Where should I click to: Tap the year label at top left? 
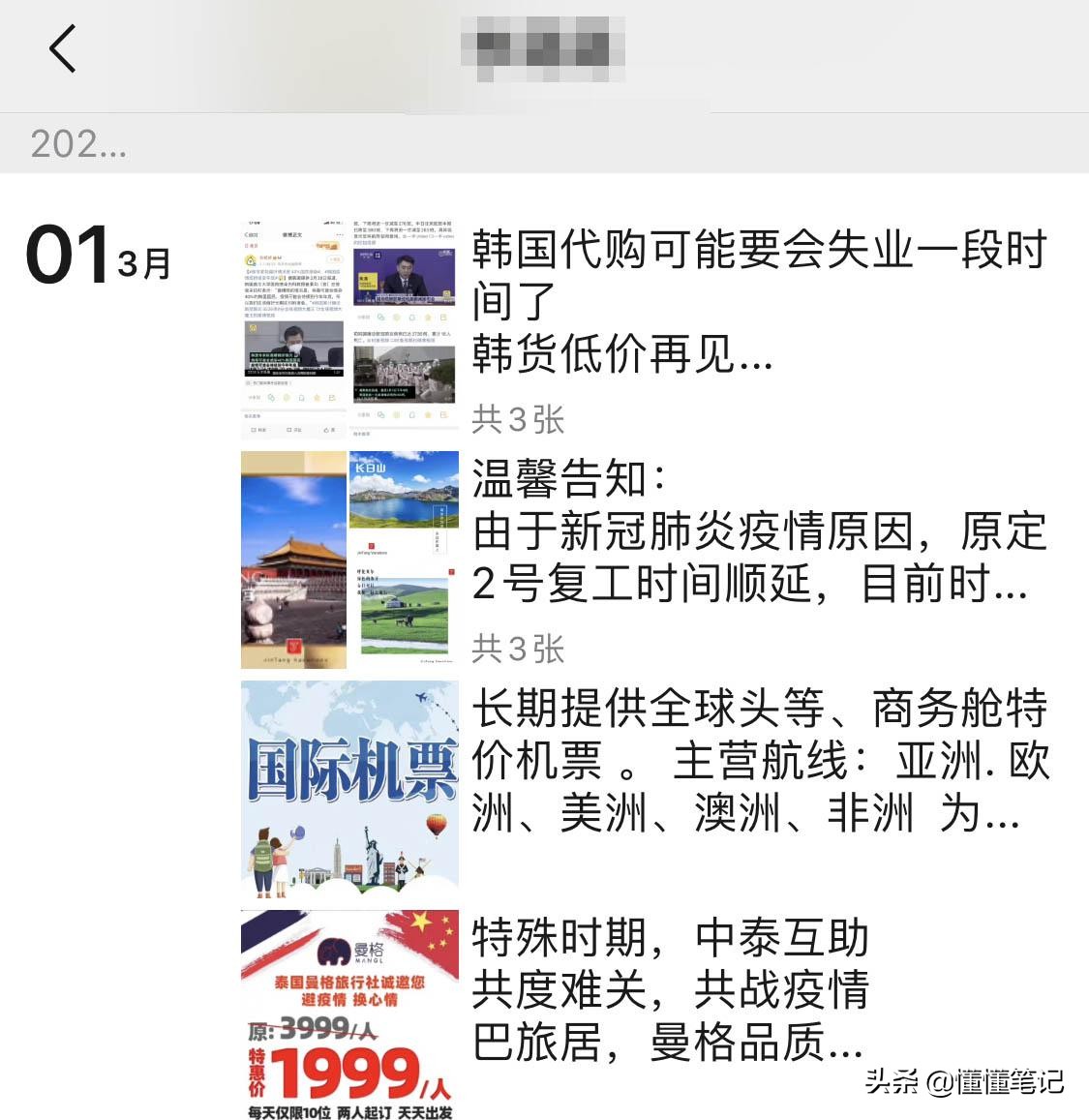click(x=77, y=144)
